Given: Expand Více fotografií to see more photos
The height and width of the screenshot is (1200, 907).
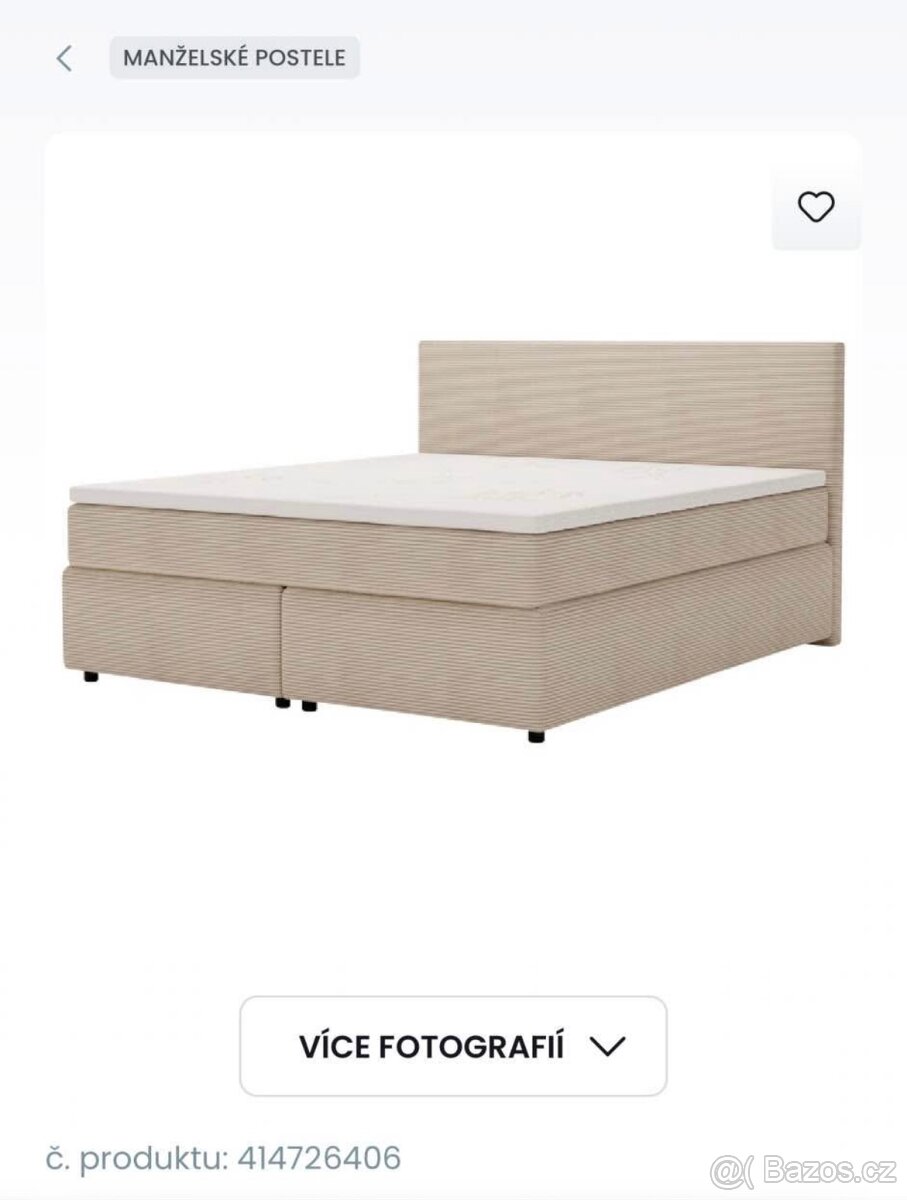Looking at the screenshot, I should pyautogui.click(x=453, y=1046).
